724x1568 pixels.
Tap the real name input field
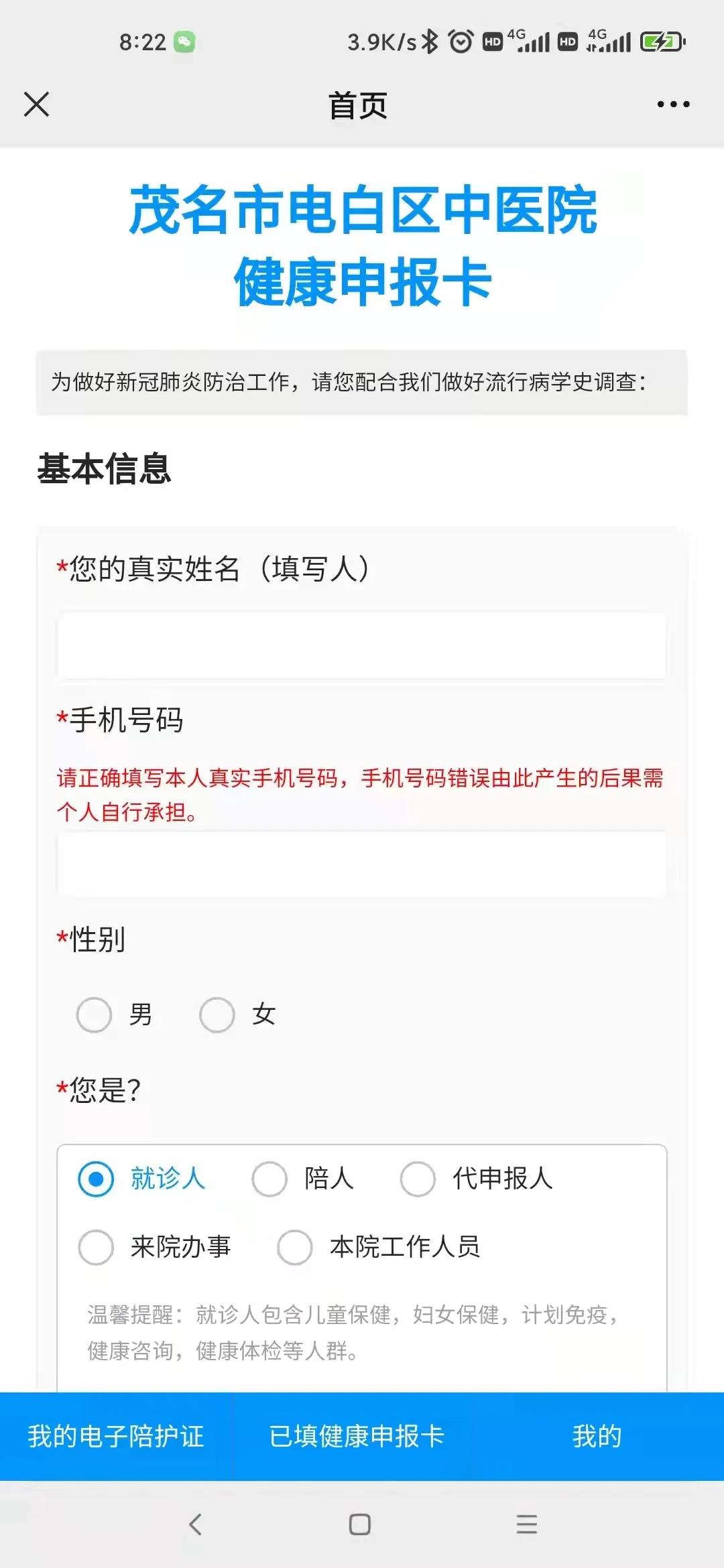pos(362,645)
